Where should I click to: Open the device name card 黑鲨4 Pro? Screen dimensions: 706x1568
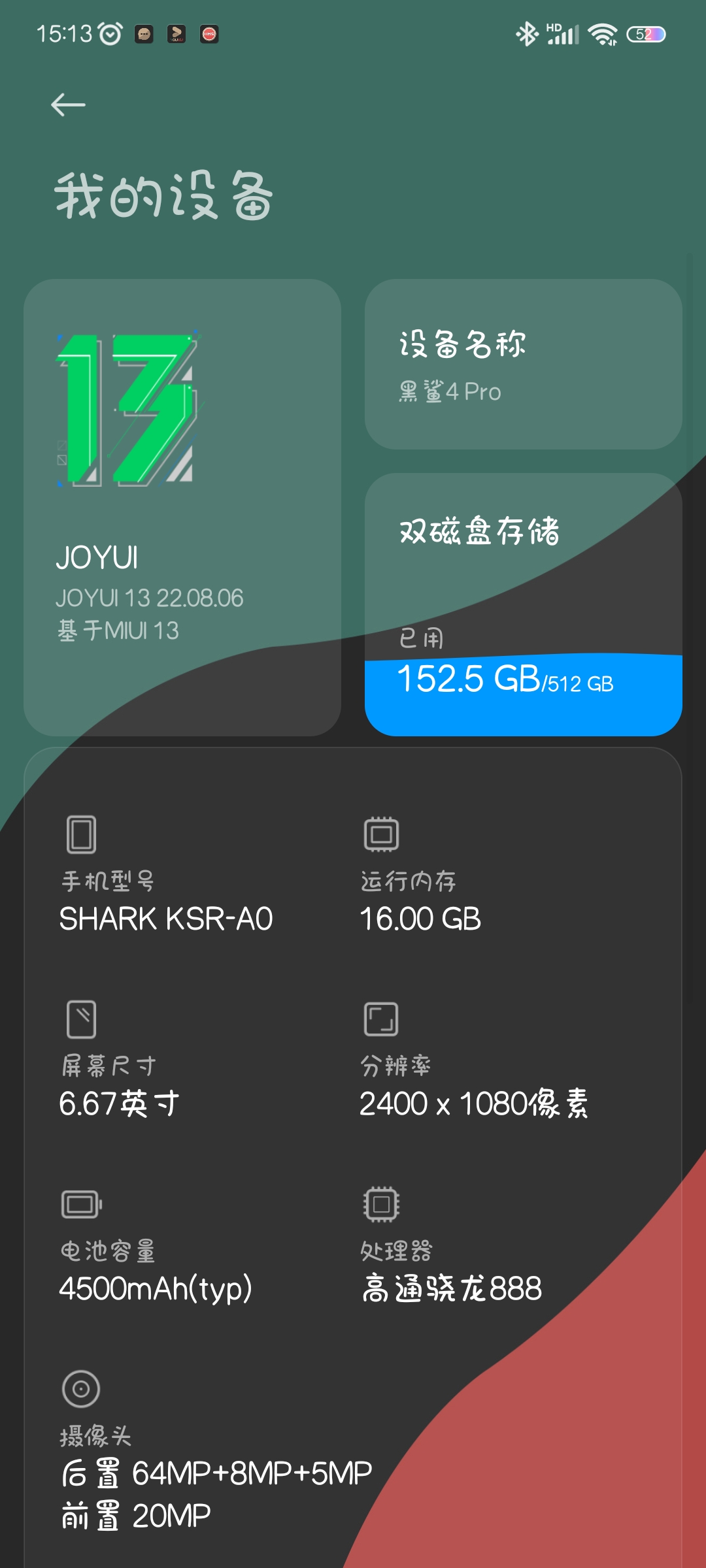click(x=523, y=364)
